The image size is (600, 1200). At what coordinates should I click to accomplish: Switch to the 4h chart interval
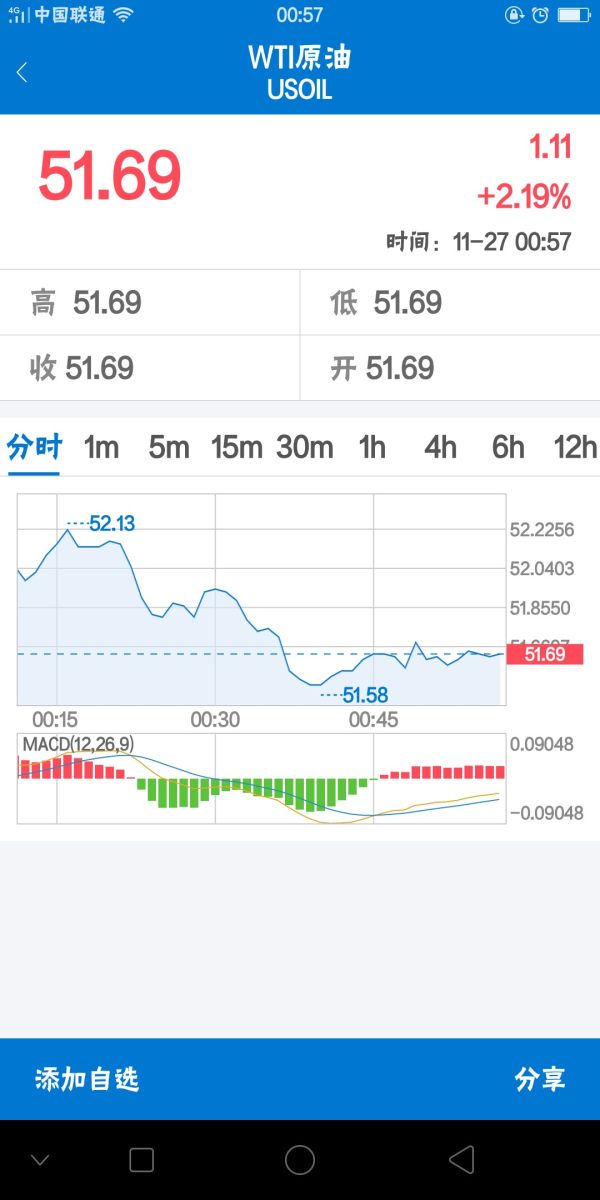tap(440, 447)
